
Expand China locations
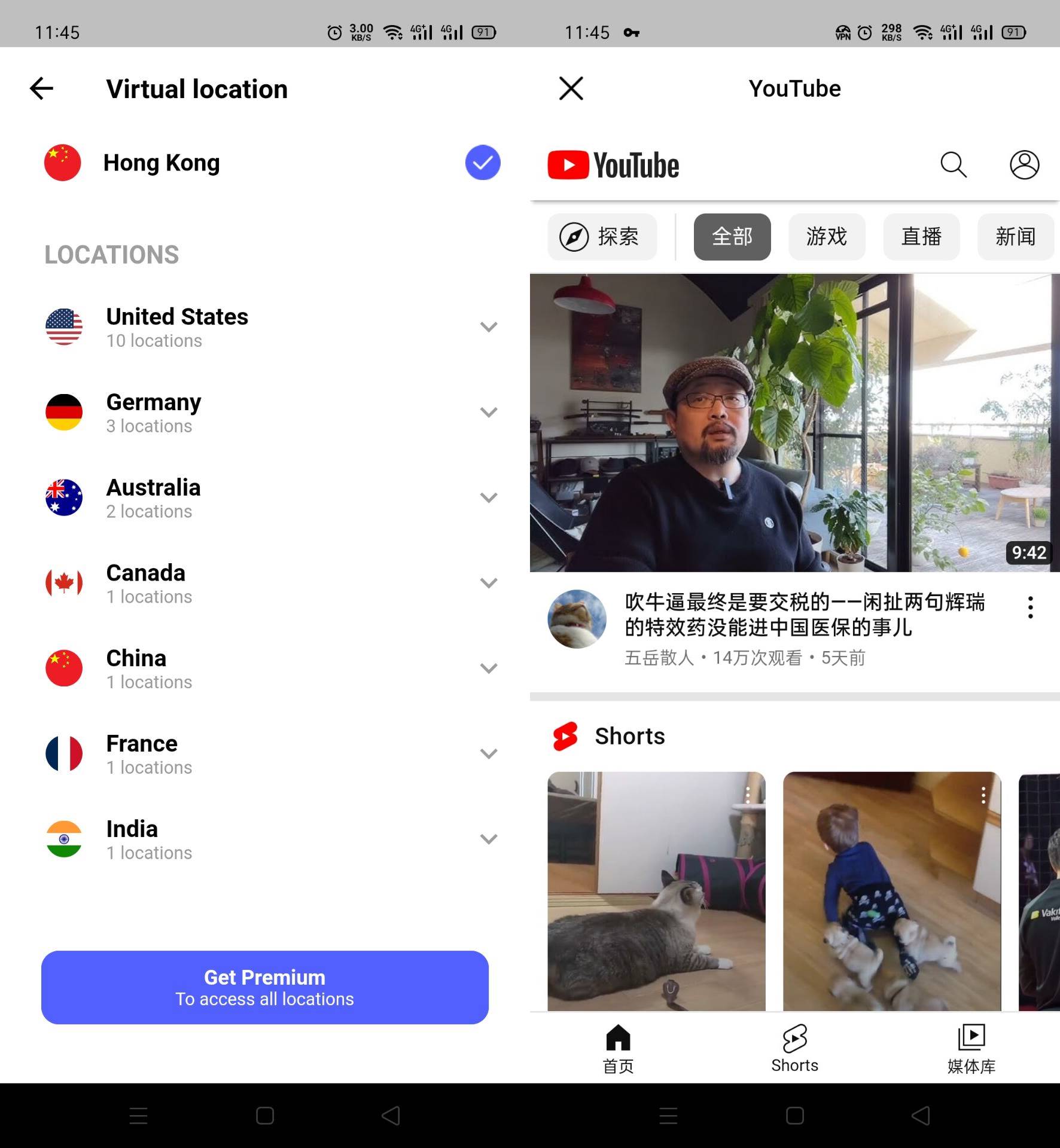(488, 668)
